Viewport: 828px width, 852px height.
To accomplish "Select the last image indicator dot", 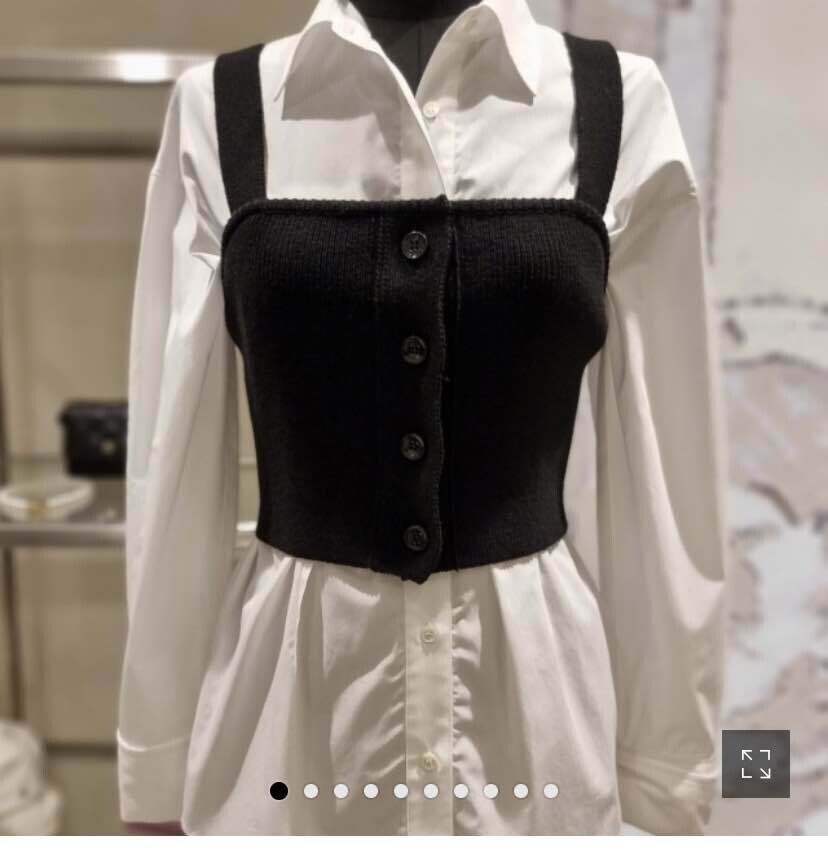I will pyautogui.click(x=551, y=791).
